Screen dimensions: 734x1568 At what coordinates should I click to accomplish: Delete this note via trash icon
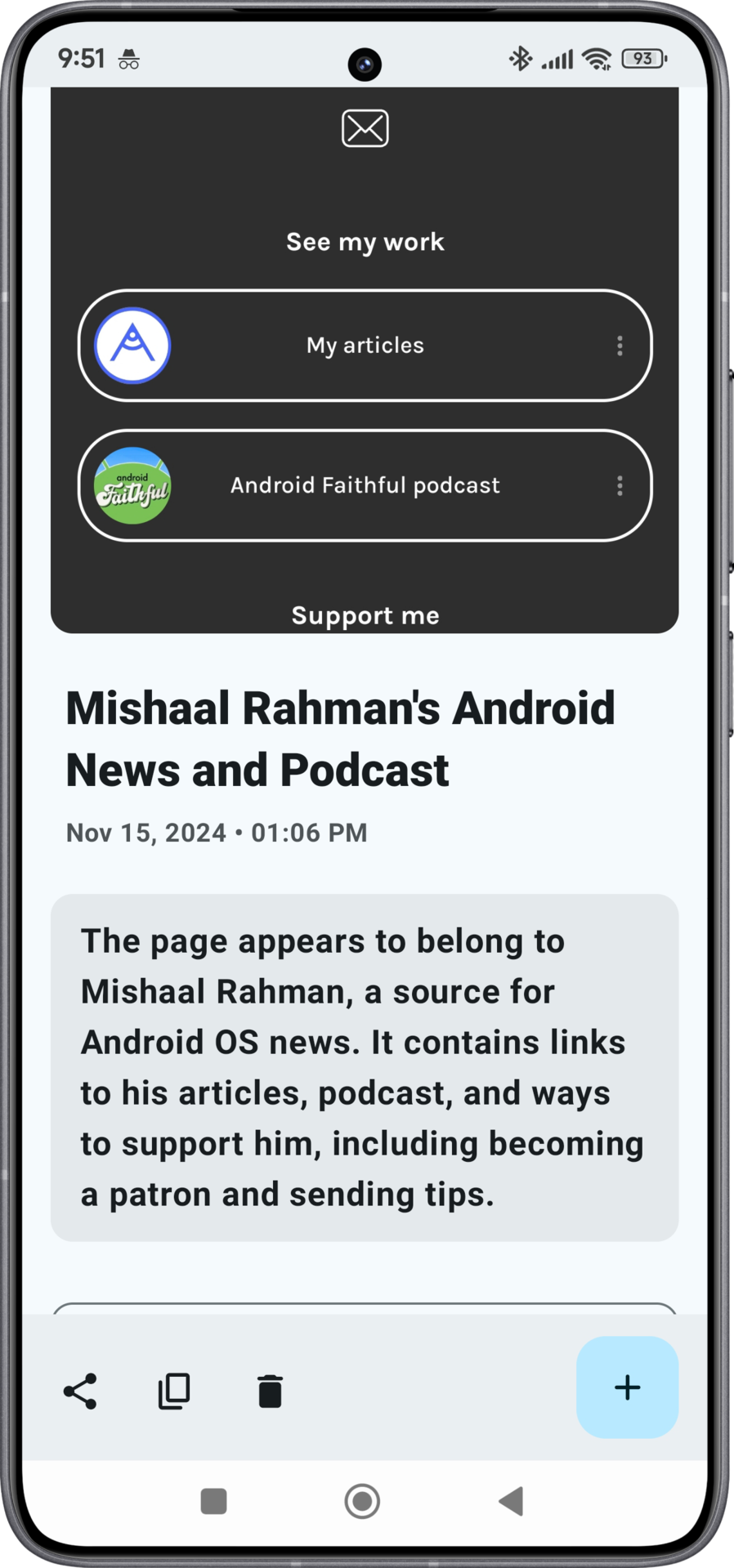click(x=270, y=1391)
